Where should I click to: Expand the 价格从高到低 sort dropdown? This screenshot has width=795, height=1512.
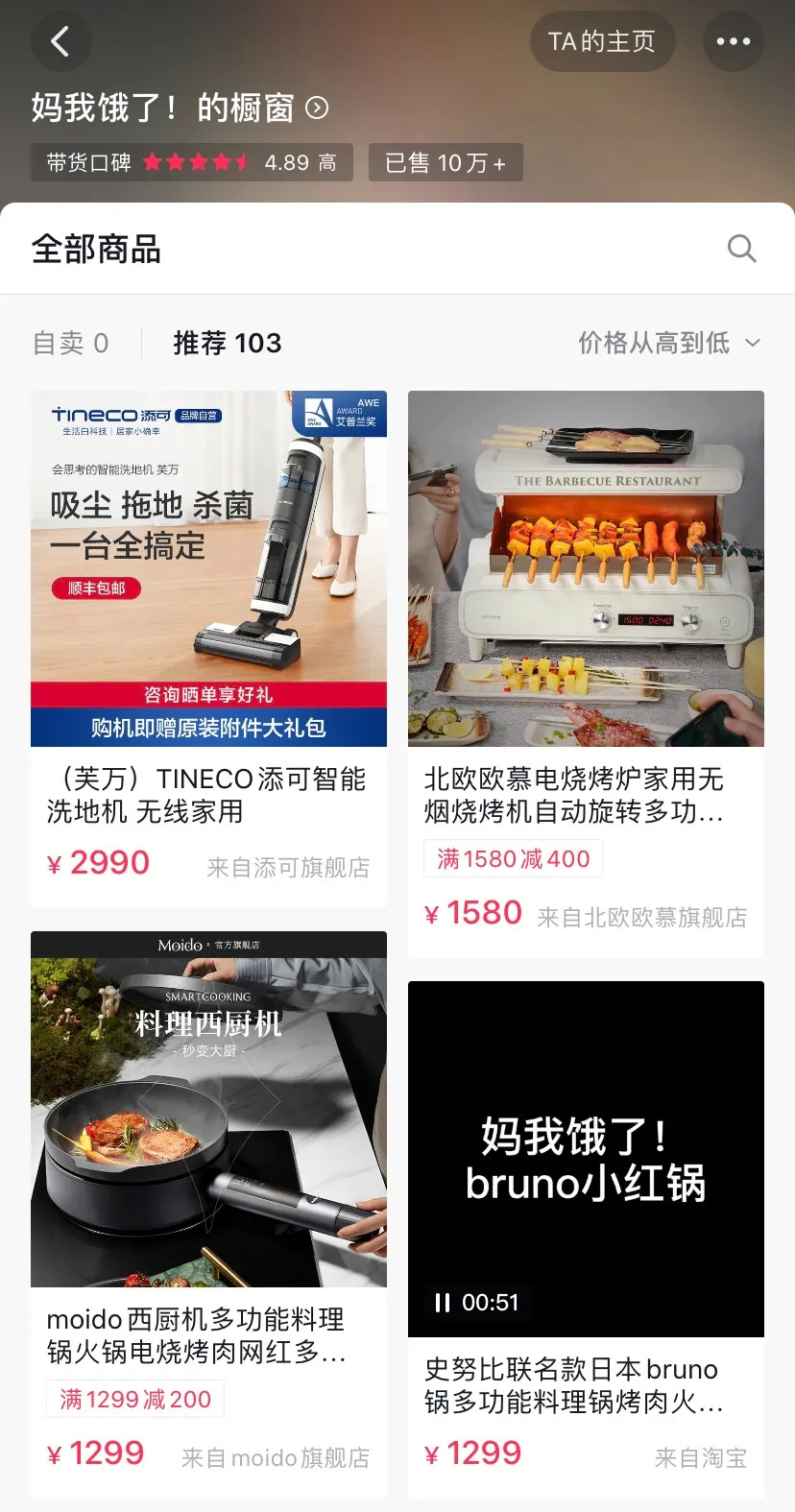(668, 343)
